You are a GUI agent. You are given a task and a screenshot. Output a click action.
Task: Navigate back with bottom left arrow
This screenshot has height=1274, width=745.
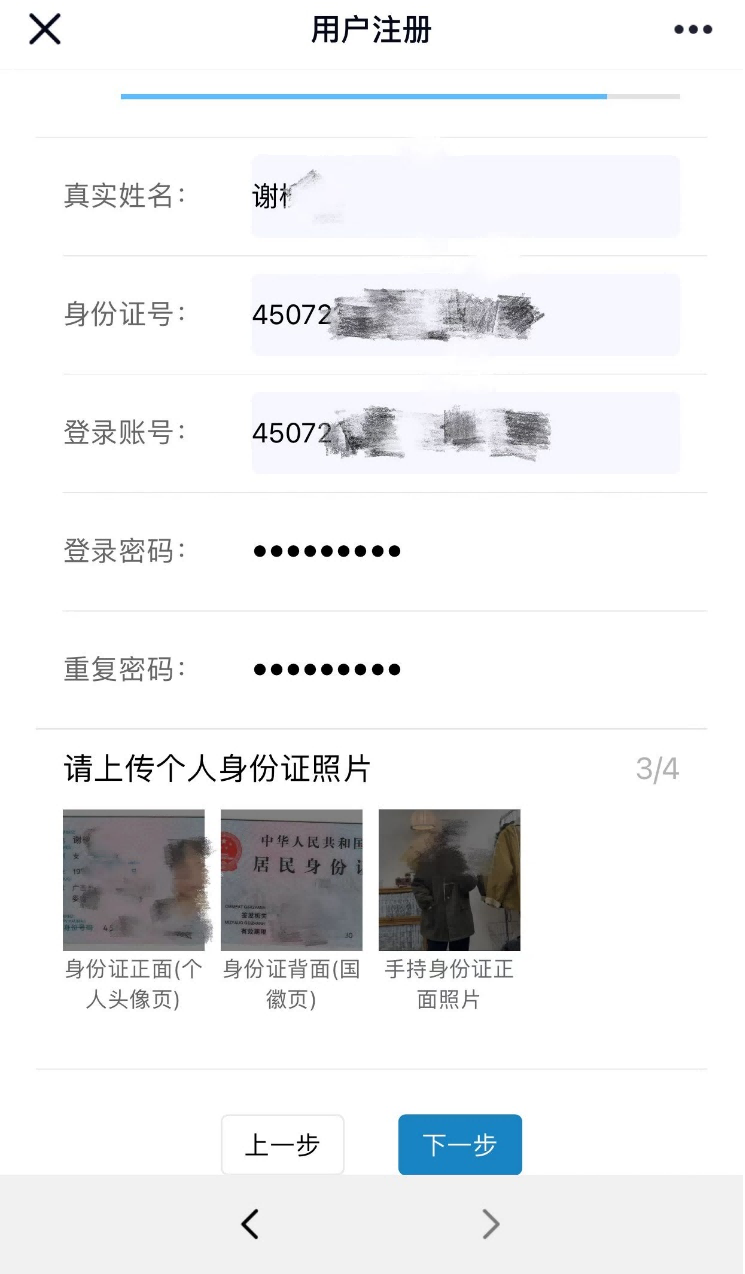tap(250, 1224)
